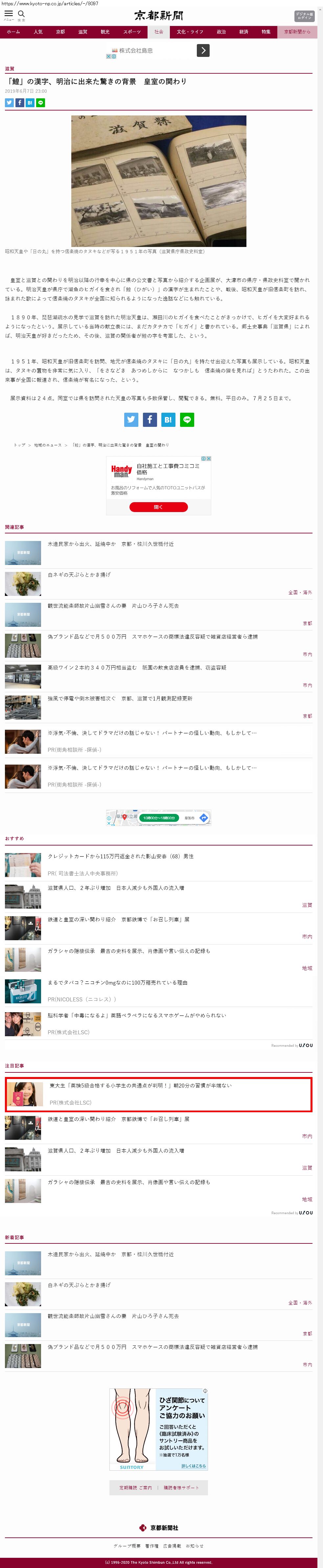The height and width of the screenshot is (1568, 323).
Task: Open the hamburger menu
Action: pos(9,14)
